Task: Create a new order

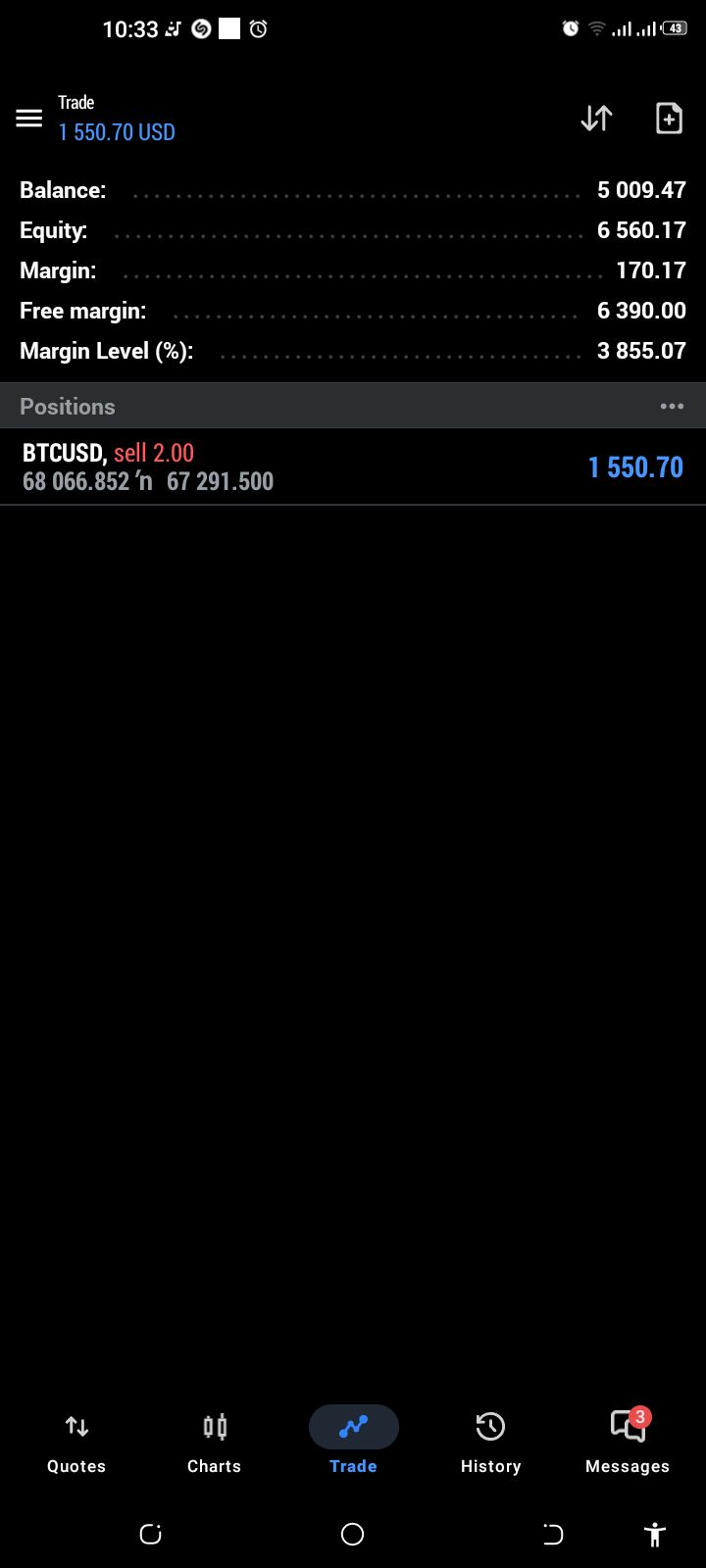Action: pos(669,119)
